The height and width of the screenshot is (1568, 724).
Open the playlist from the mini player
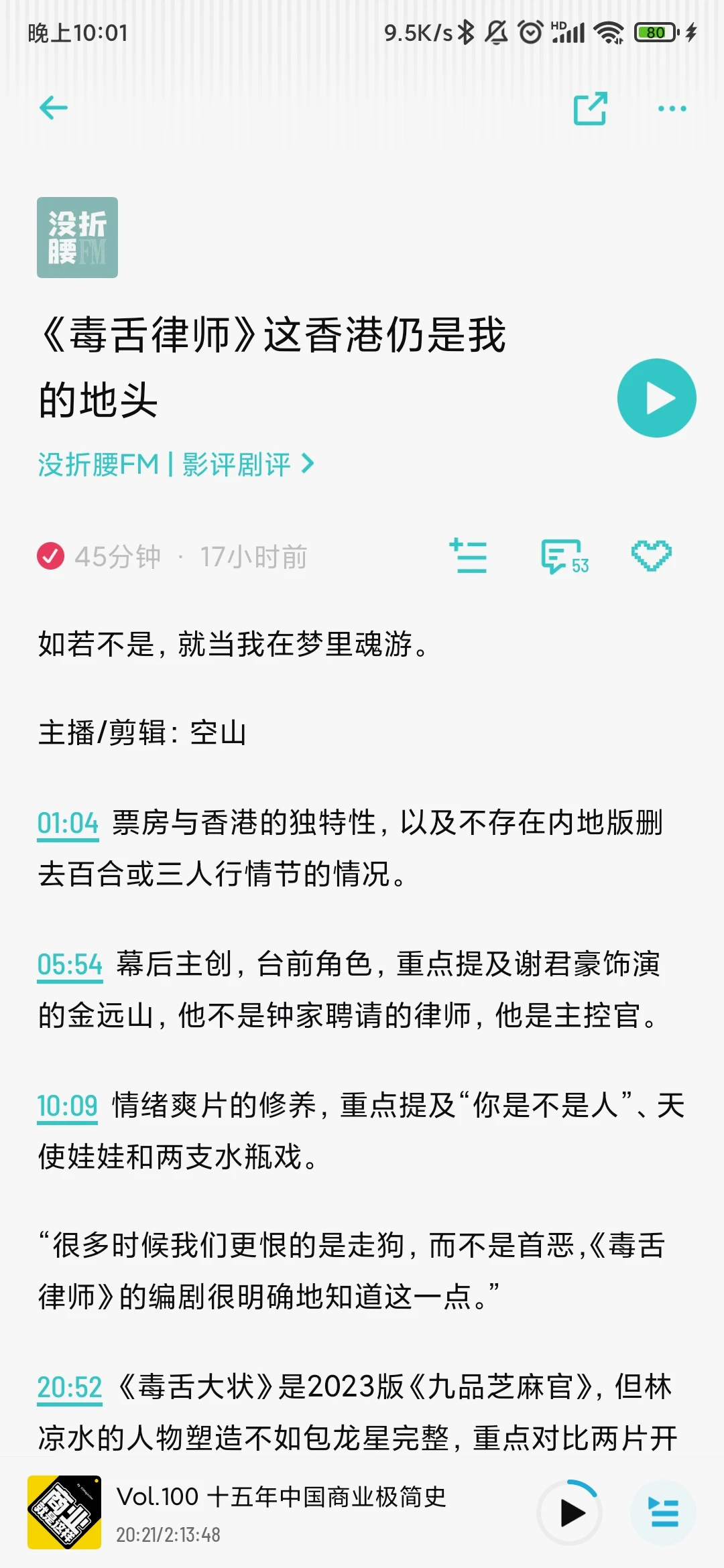point(664,1513)
